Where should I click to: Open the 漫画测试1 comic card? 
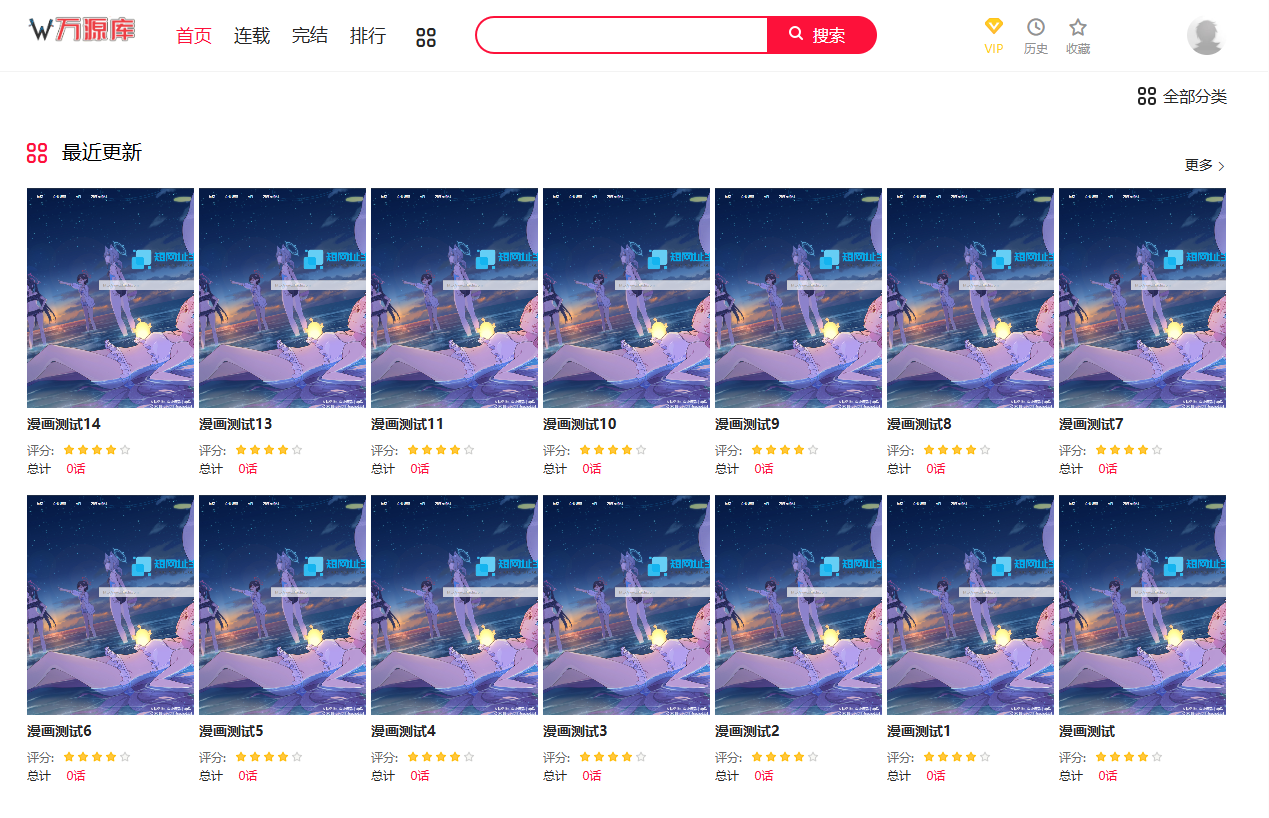(x=970, y=605)
